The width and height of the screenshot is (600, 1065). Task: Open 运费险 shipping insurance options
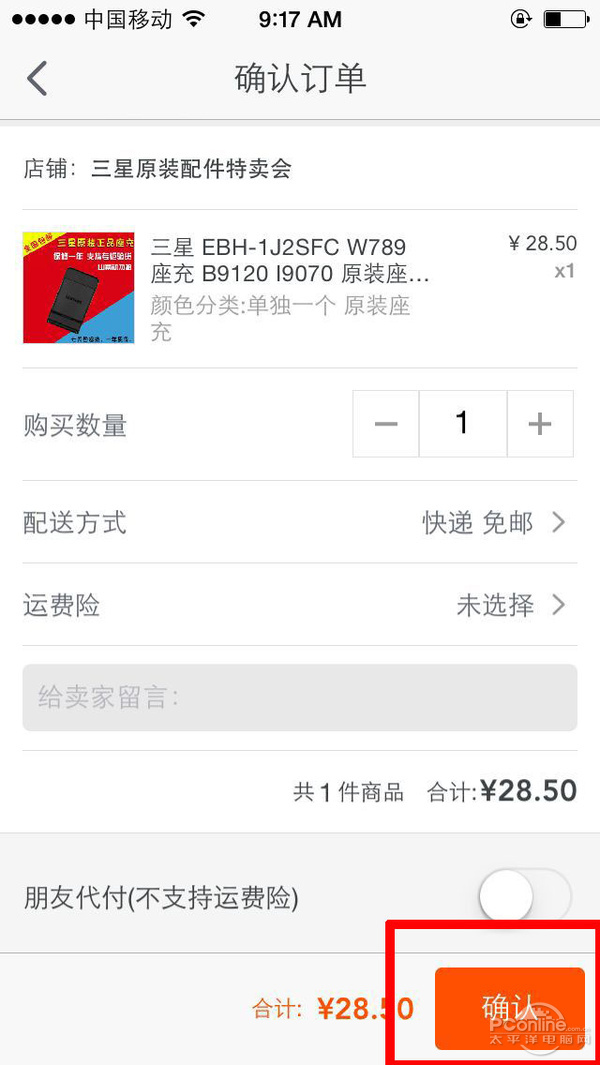coord(300,605)
